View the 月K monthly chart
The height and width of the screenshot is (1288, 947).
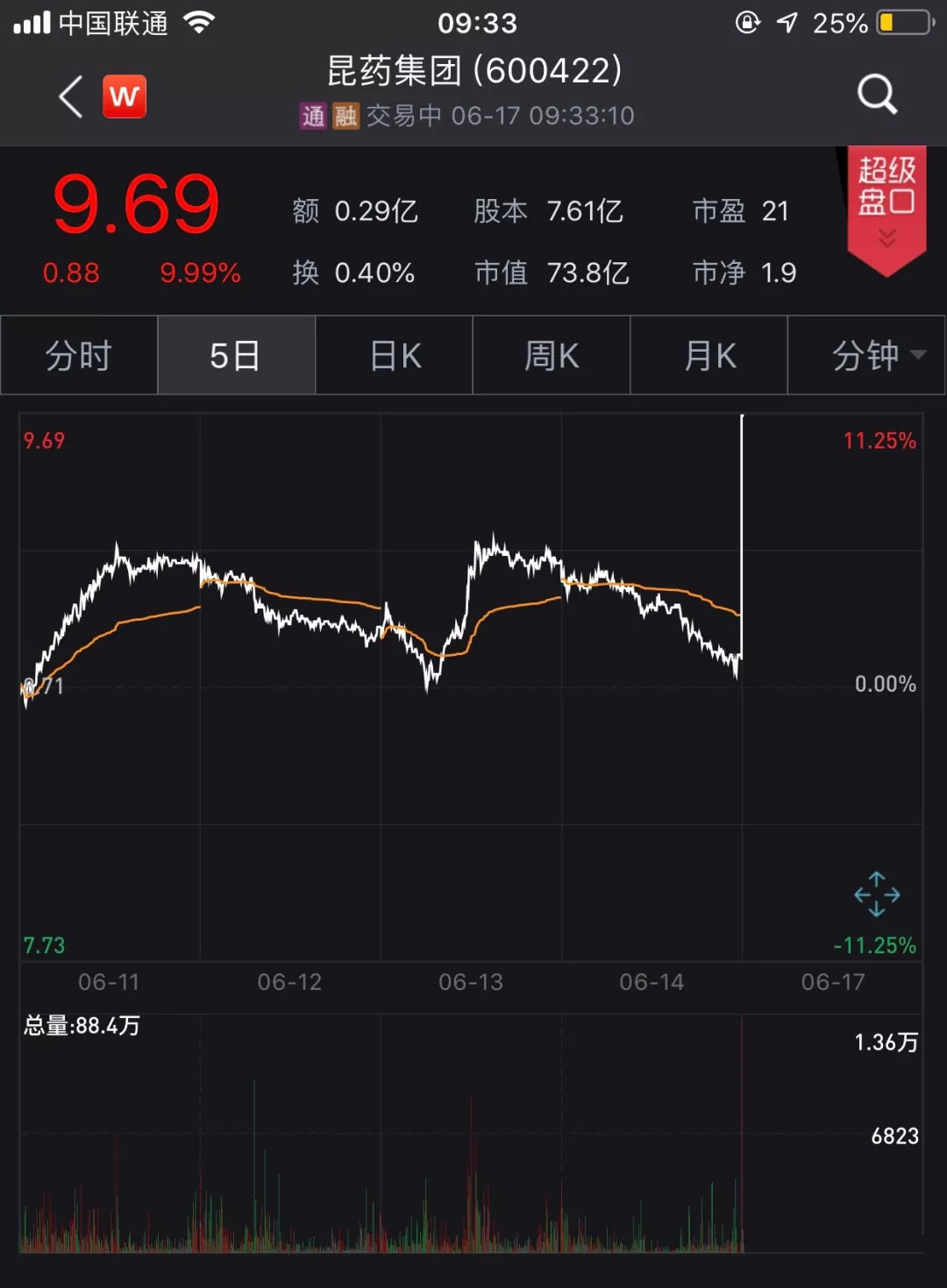coord(709,356)
